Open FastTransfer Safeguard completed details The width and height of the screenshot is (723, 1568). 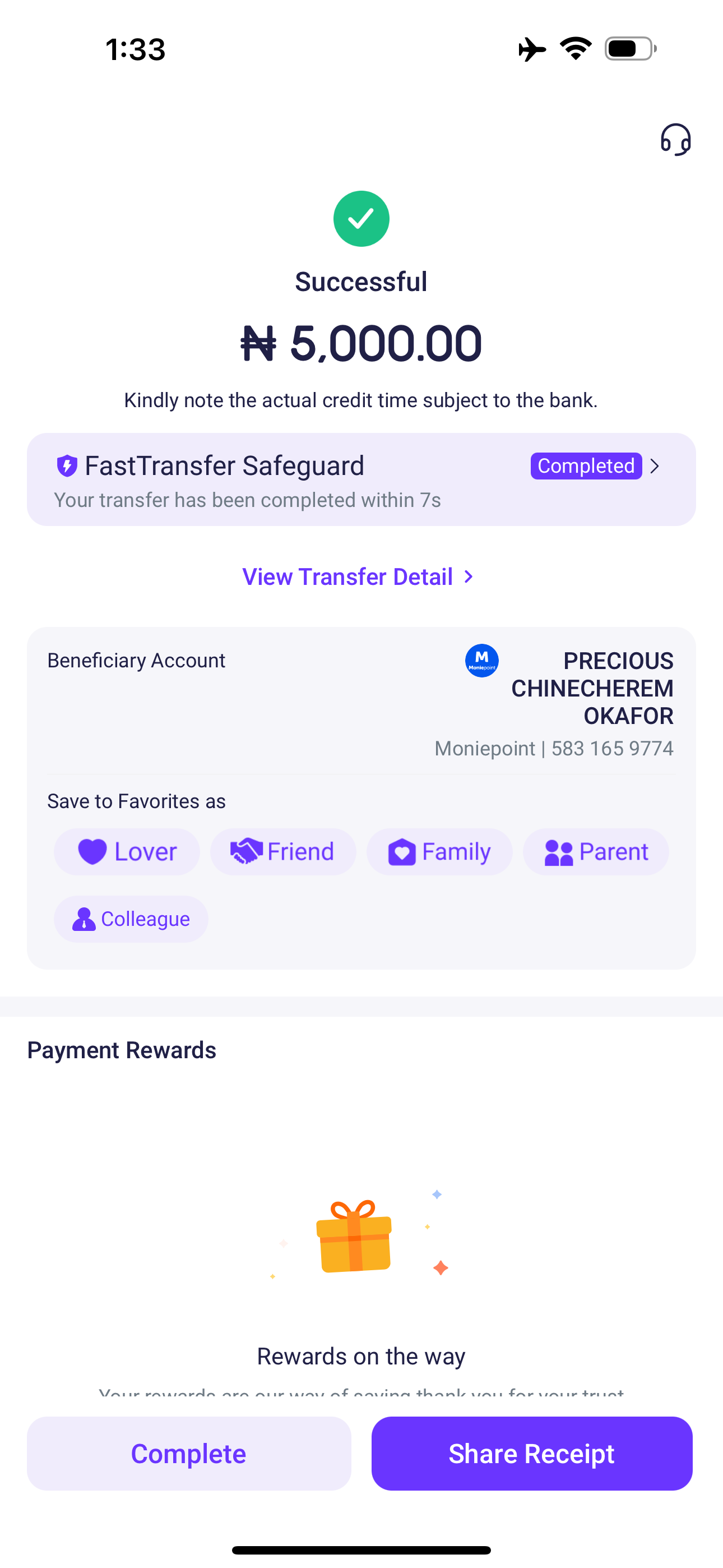click(595, 466)
